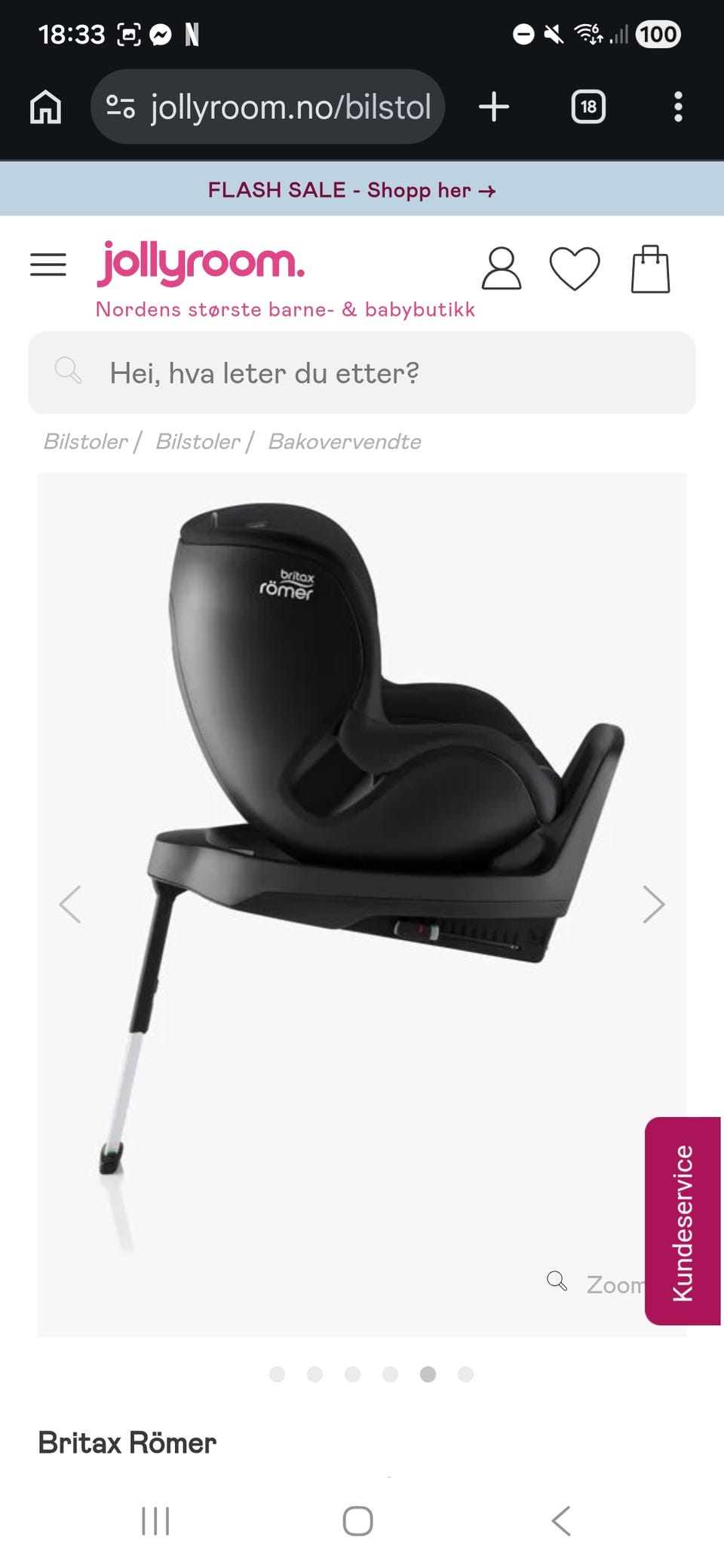Tap the product search field
The width and height of the screenshot is (724, 1568).
click(362, 372)
